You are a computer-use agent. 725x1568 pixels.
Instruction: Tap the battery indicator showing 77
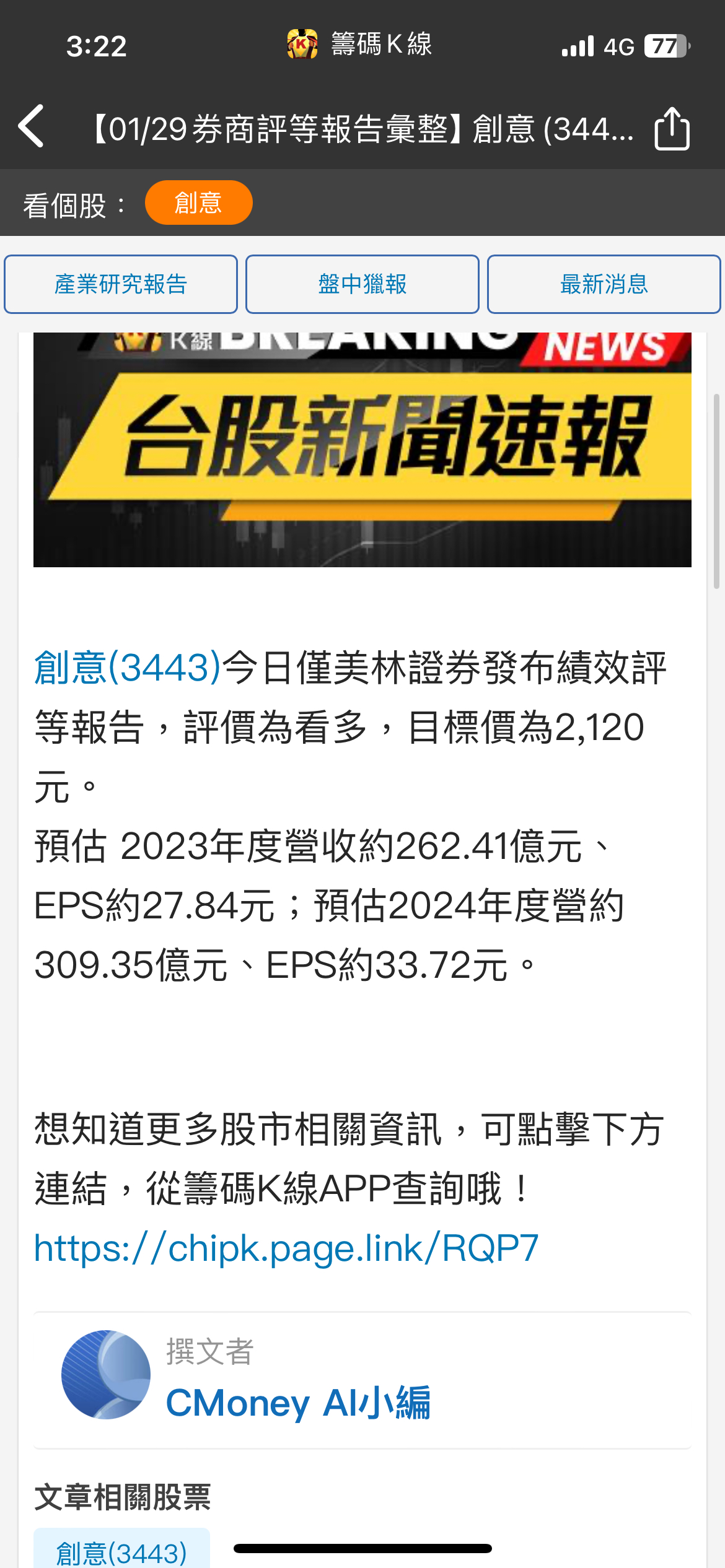click(664, 44)
